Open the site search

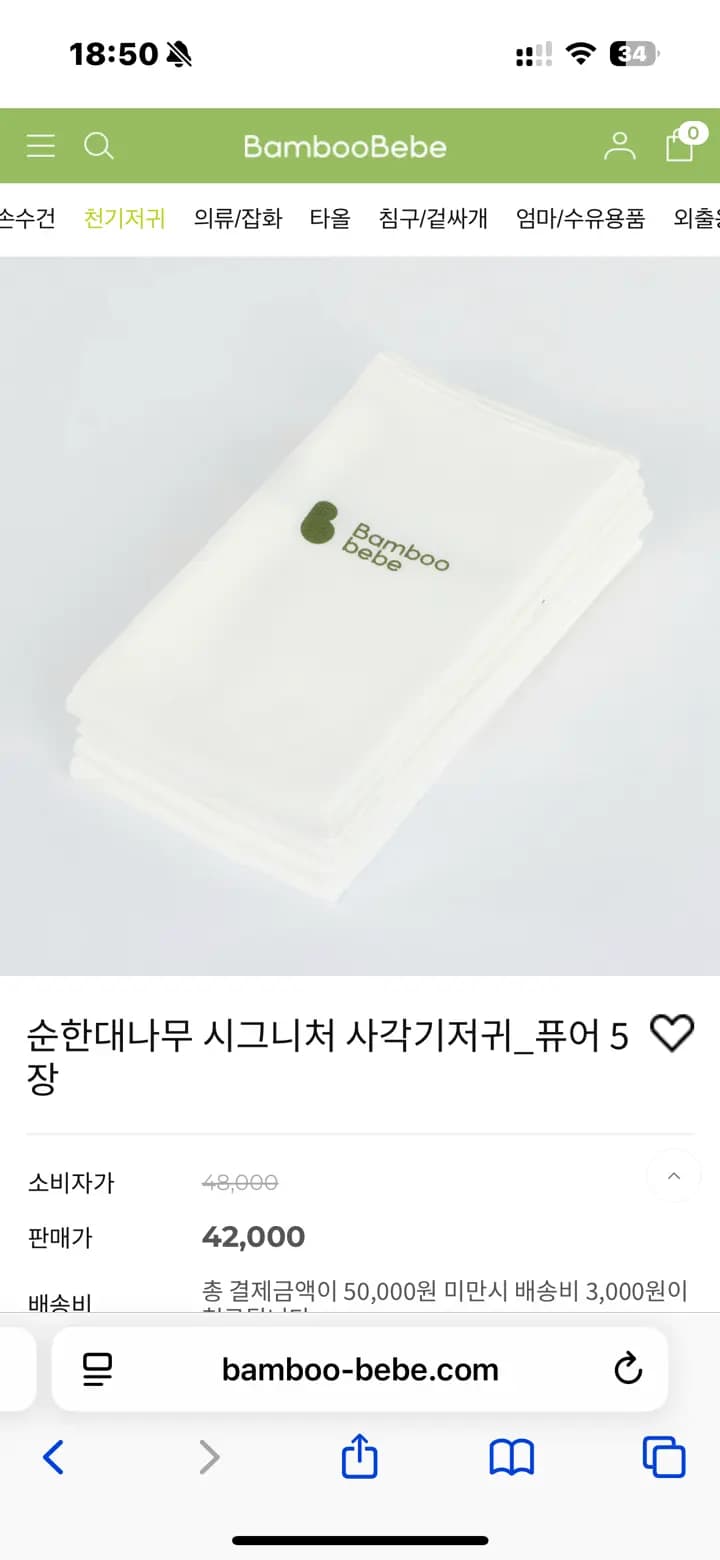(x=98, y=146)
